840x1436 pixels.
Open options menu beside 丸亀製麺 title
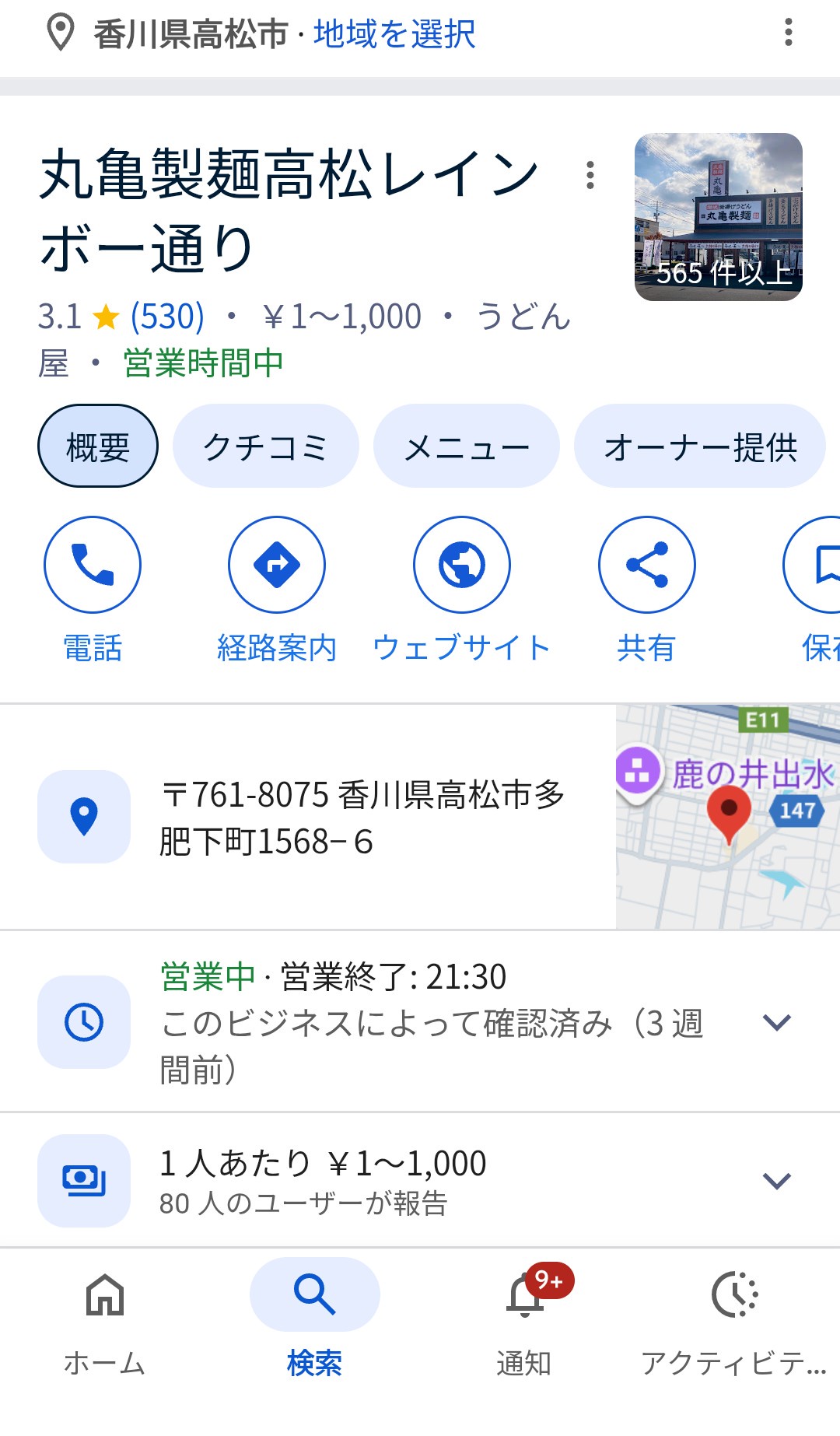(x=590, y=176)
